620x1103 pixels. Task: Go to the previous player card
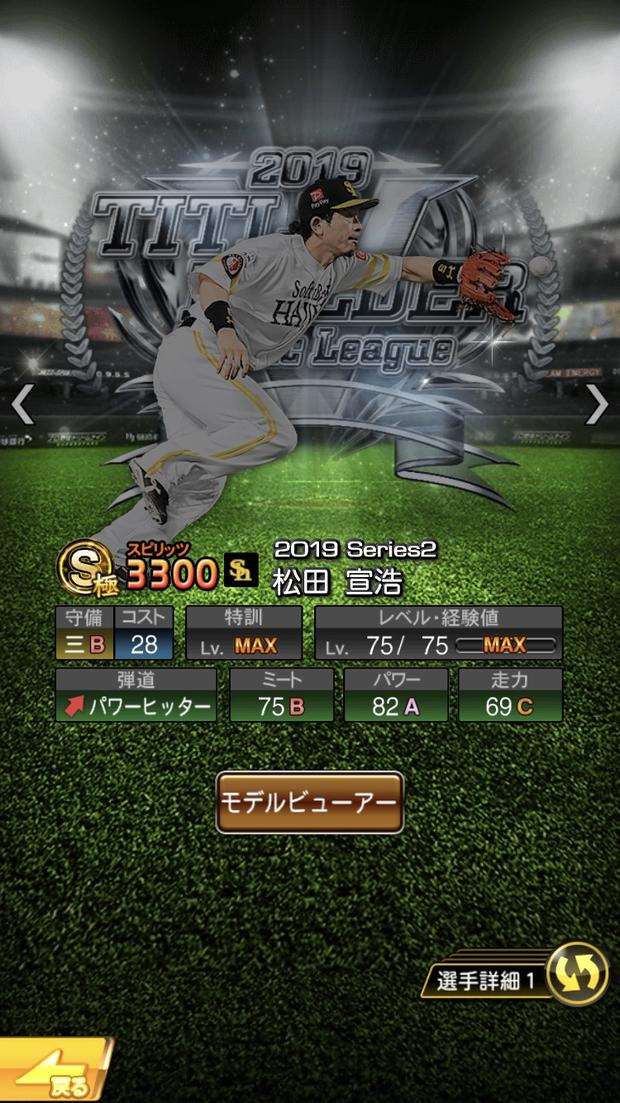pos(23,404)
